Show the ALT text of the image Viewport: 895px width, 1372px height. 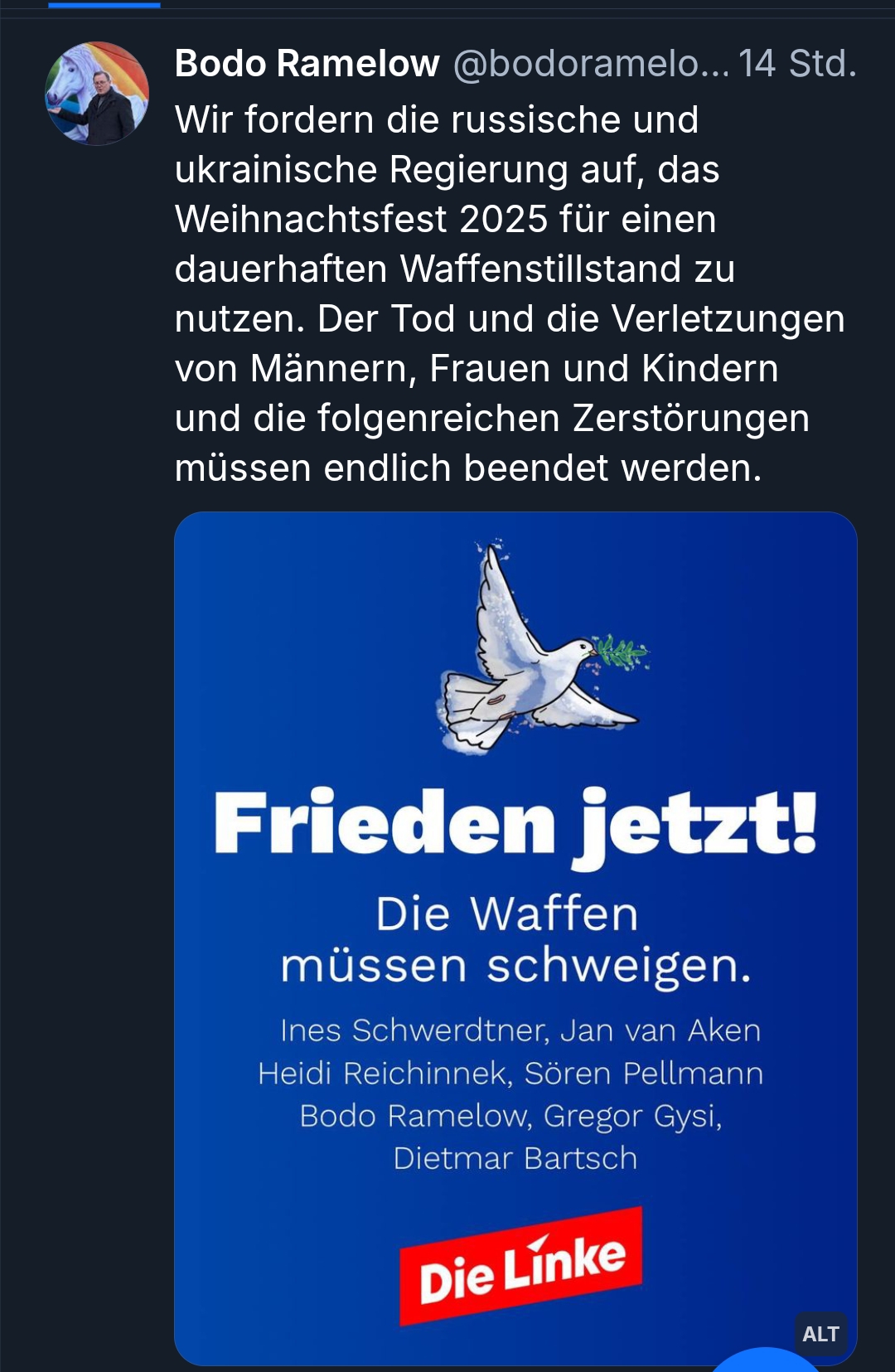point(820,1334)
